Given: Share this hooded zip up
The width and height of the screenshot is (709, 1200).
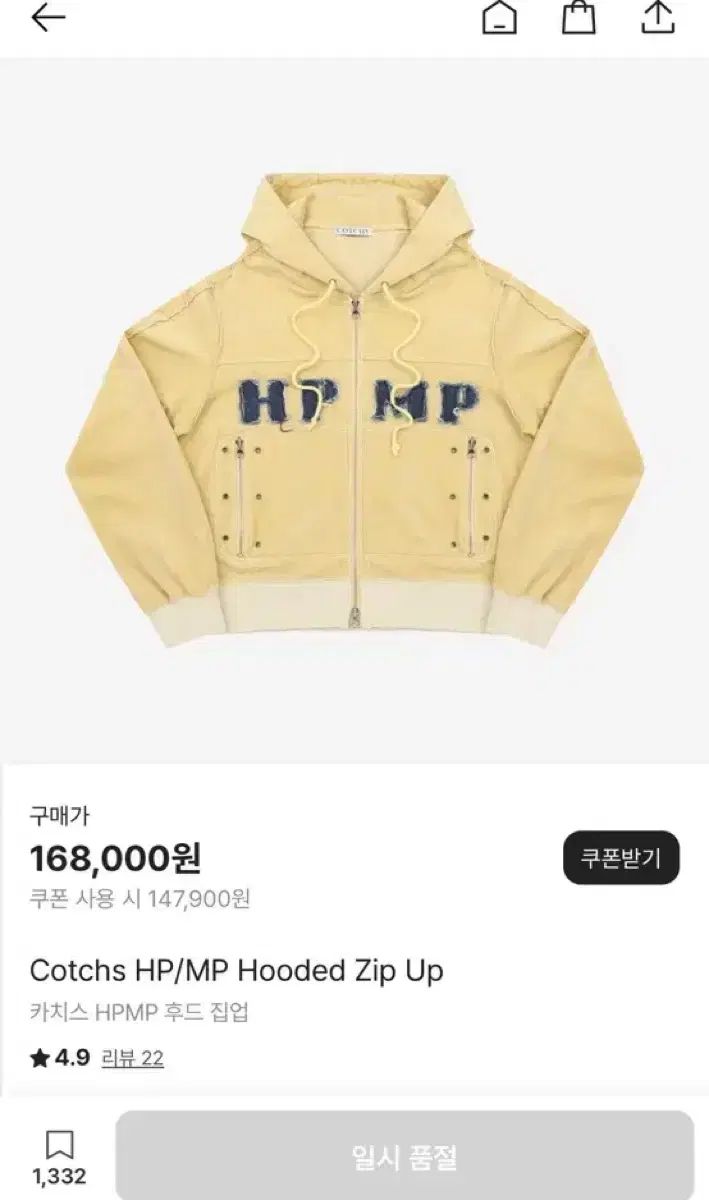Looking at the screenshot, I should 657,18.
